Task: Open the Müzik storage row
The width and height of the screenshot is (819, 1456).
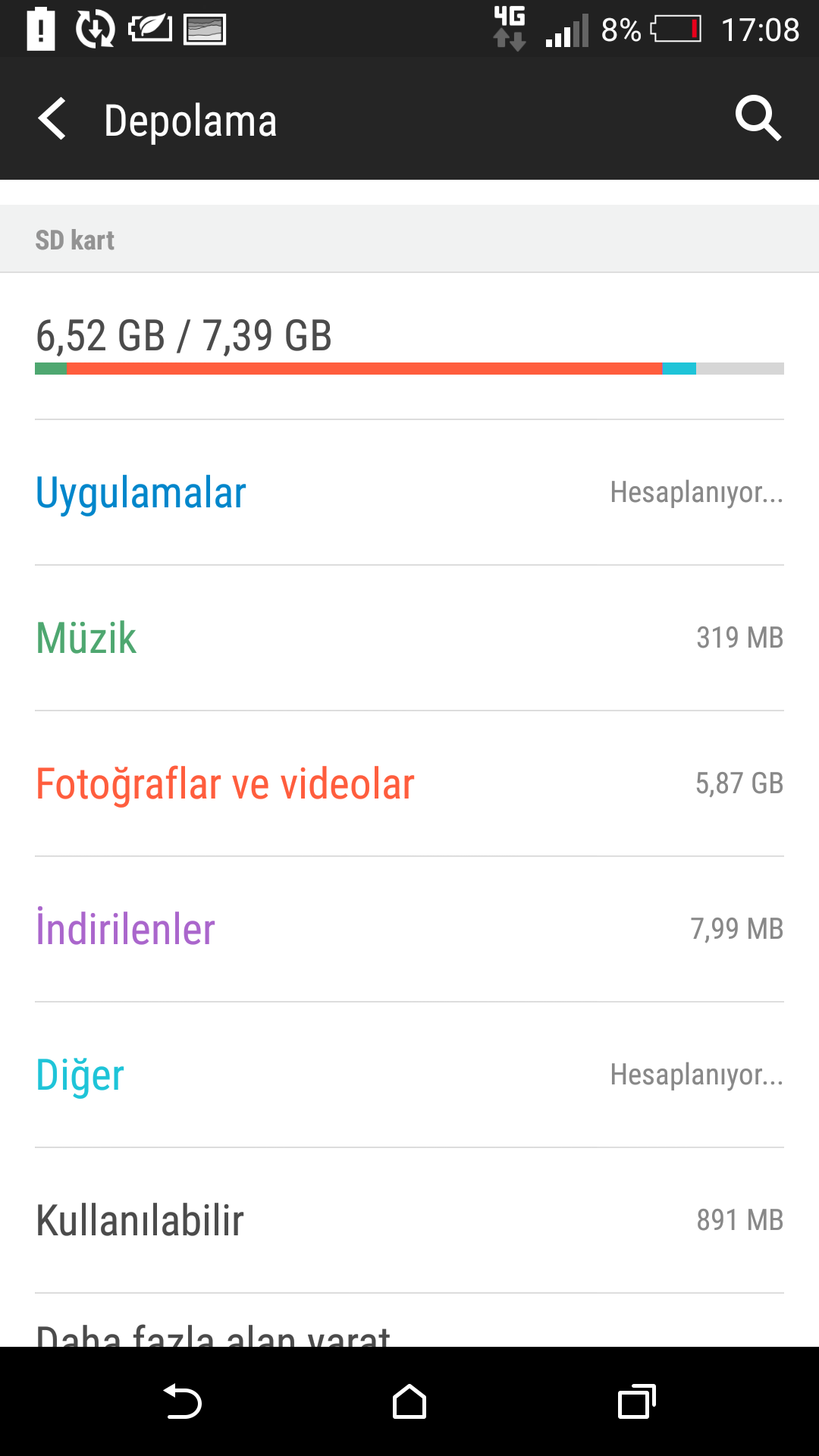Action: pyautogui.click(x=409, y=638)
